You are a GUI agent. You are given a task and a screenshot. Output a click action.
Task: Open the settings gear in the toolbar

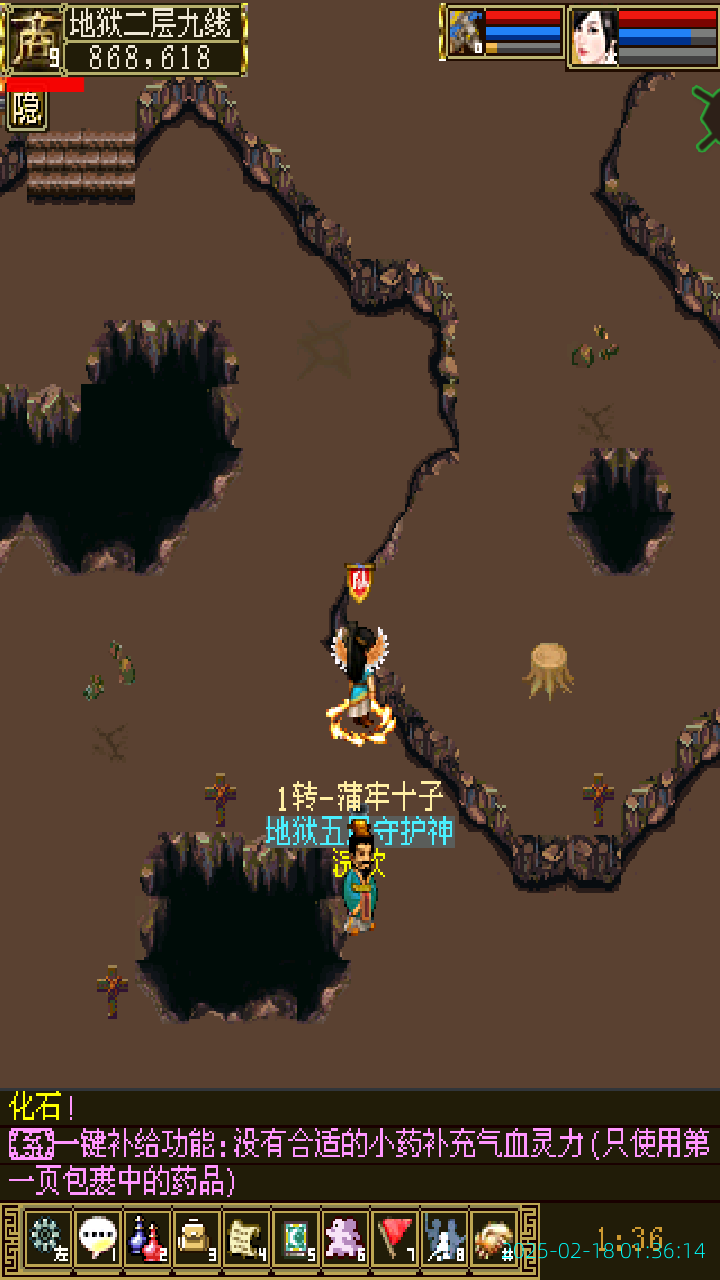46,1238
